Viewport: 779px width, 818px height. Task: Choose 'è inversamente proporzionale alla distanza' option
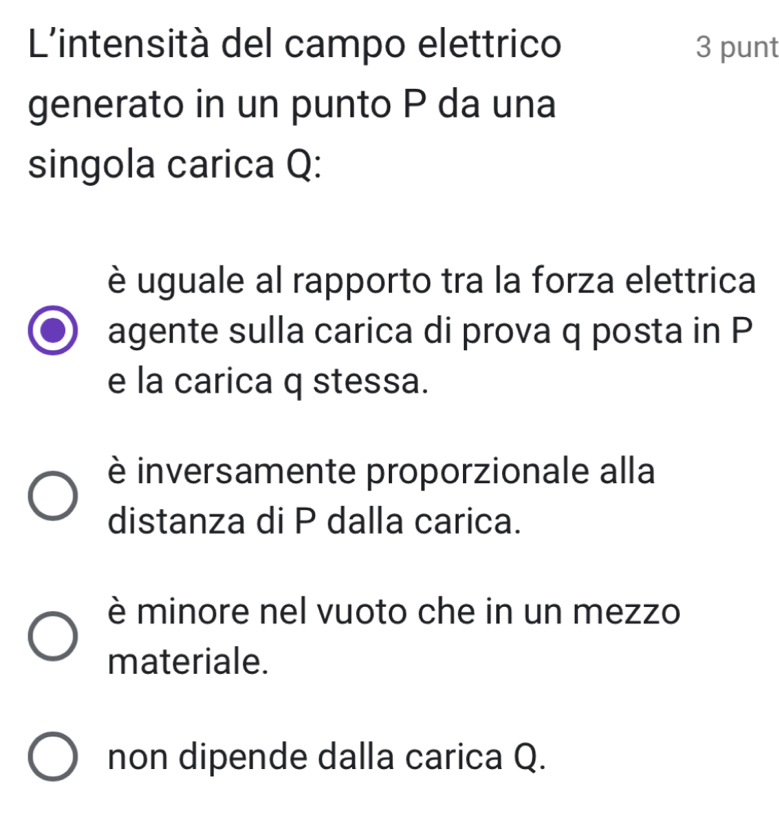tap(52, 496)
